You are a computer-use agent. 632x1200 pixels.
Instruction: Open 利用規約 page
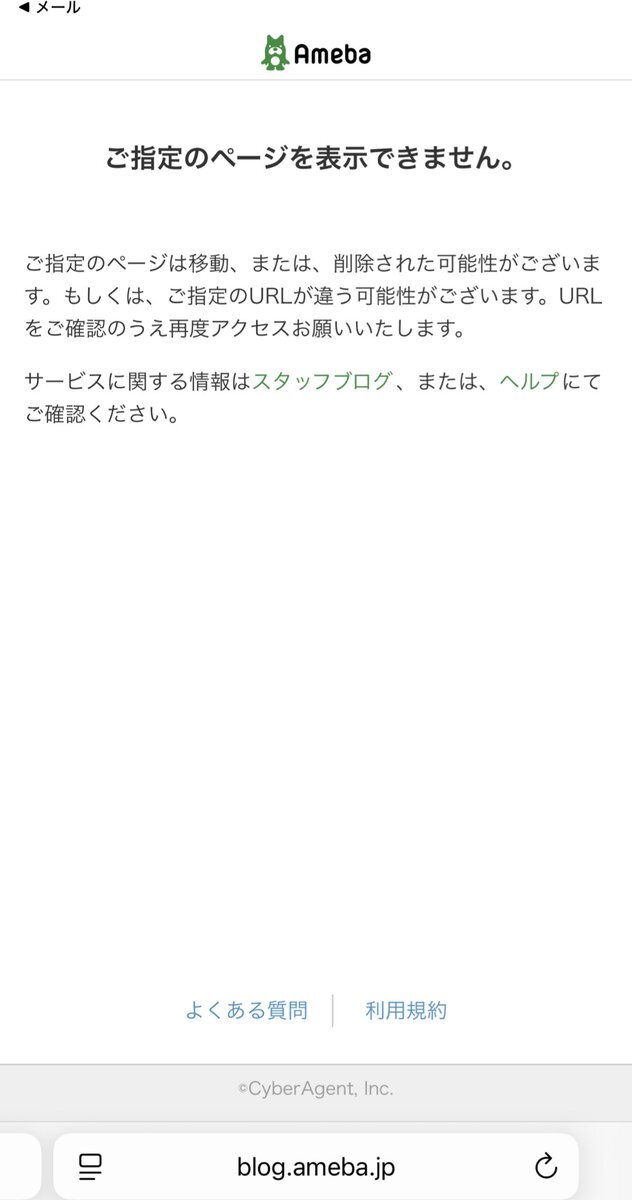click(406, 1010)
